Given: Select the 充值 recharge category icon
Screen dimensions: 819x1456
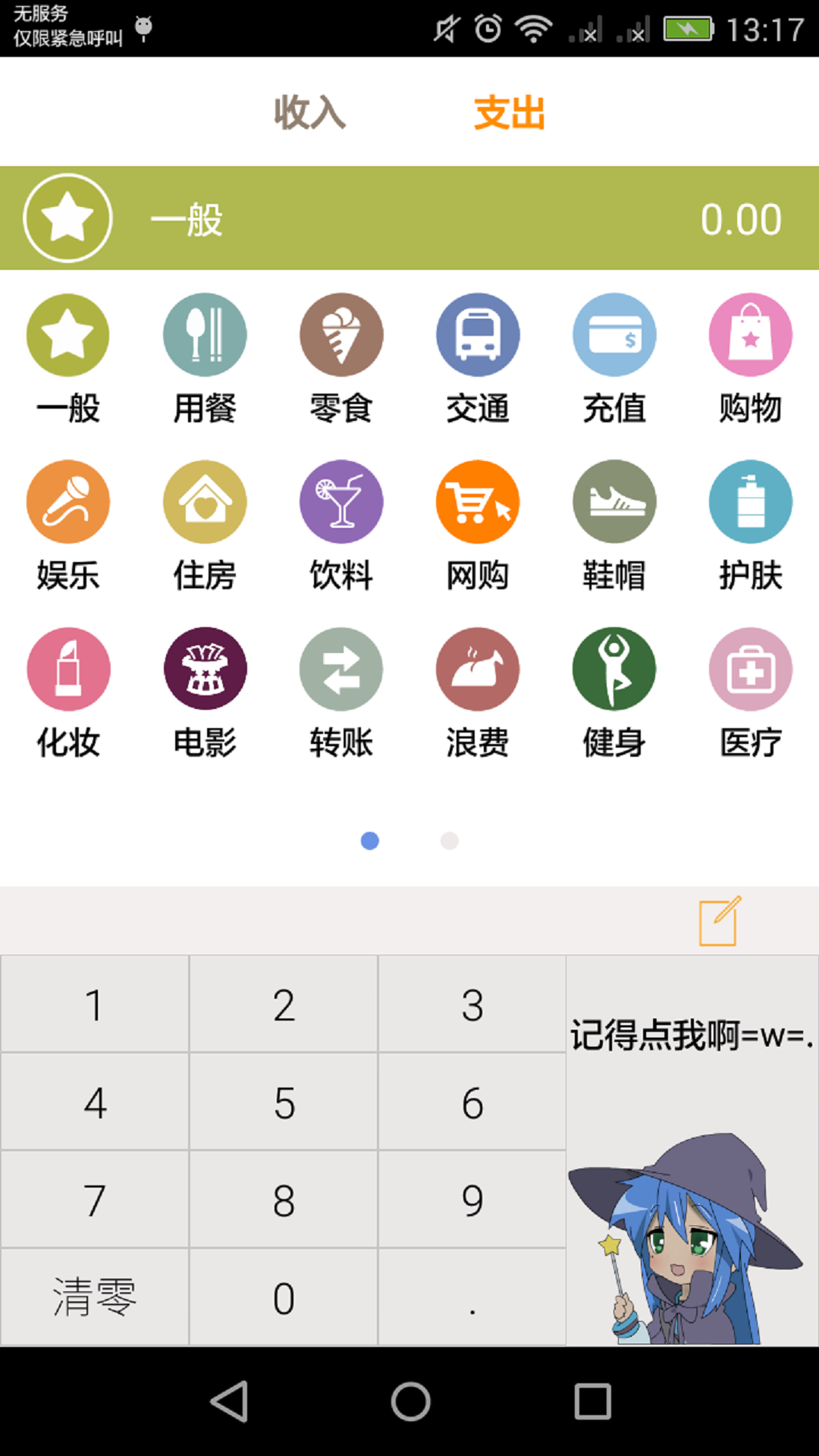Looking at the screenshot, I should [x=614, y=335].
